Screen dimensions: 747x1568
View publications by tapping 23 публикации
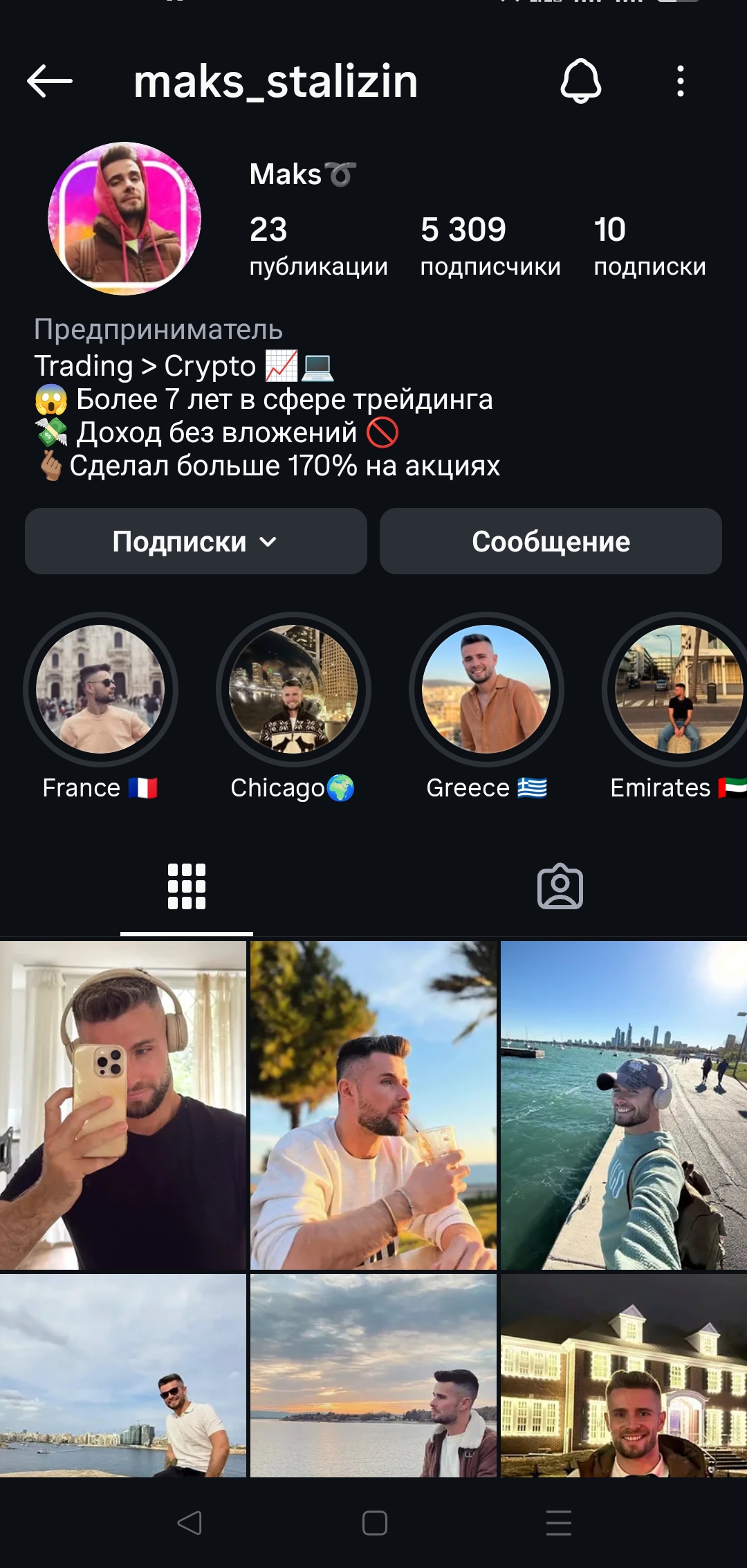click(x=318, y=246)
